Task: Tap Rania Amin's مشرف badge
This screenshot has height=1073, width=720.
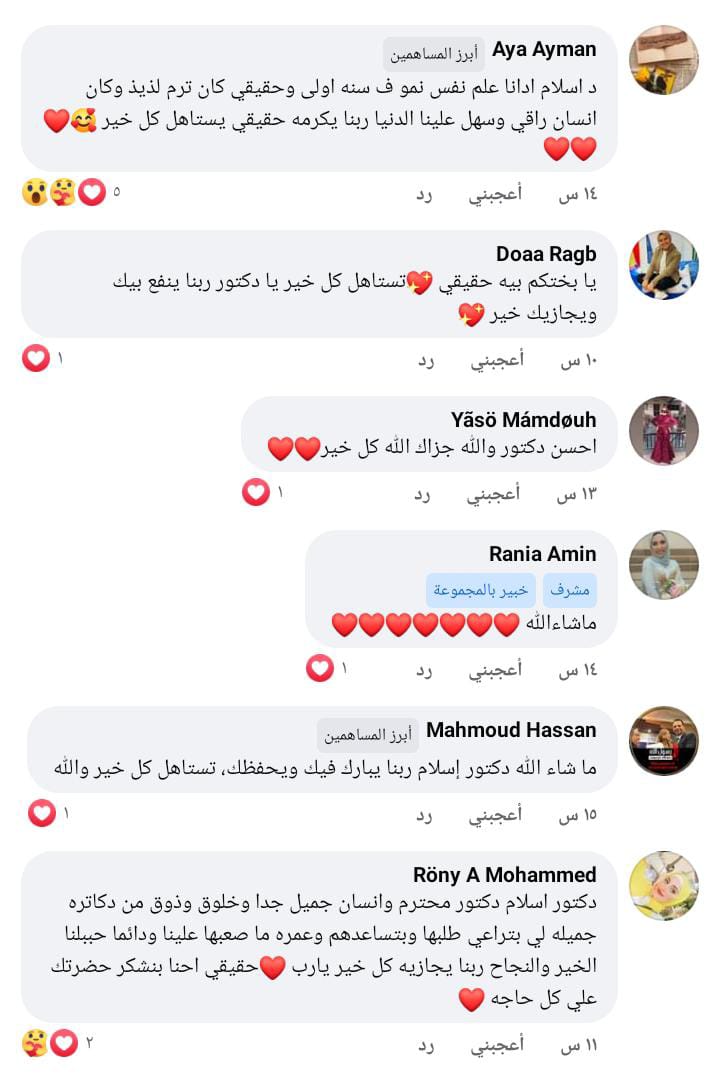Action: pos(570,590)
